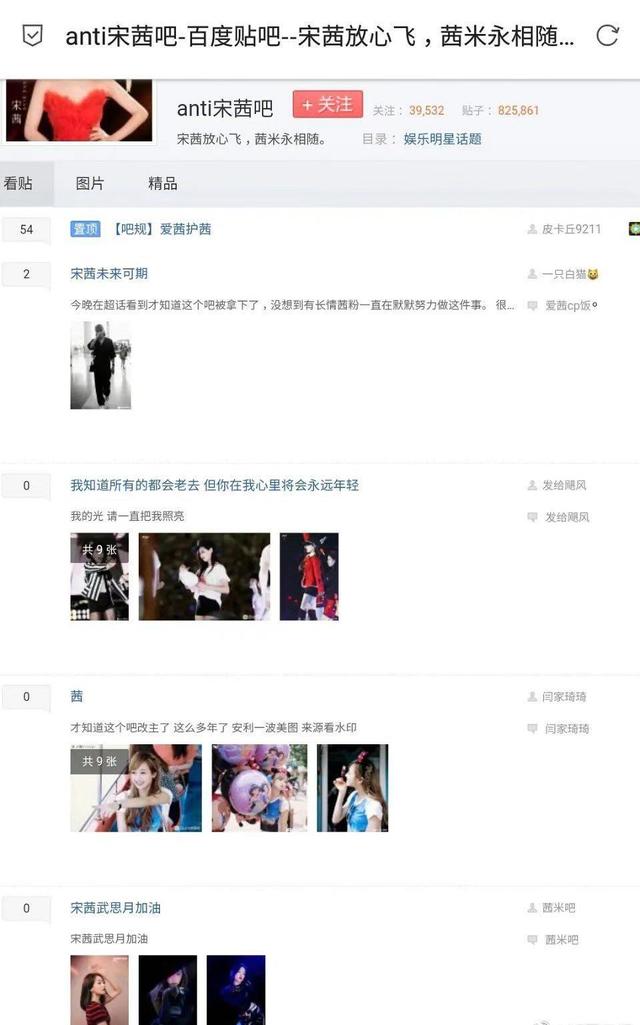
Task: Reload the page with refresh icon
Action: click(x=607, y=36)
